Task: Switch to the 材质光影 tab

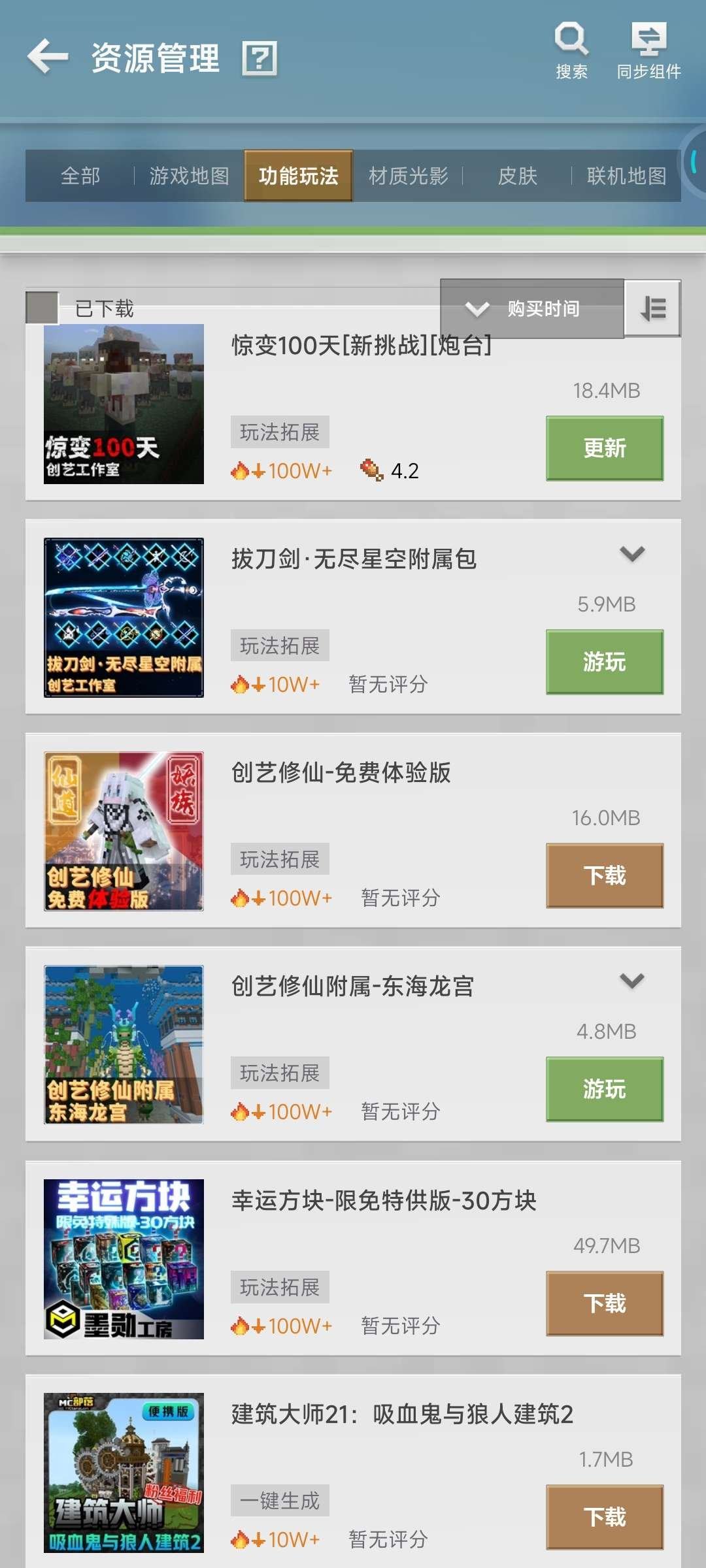Action: coord(410,176)
